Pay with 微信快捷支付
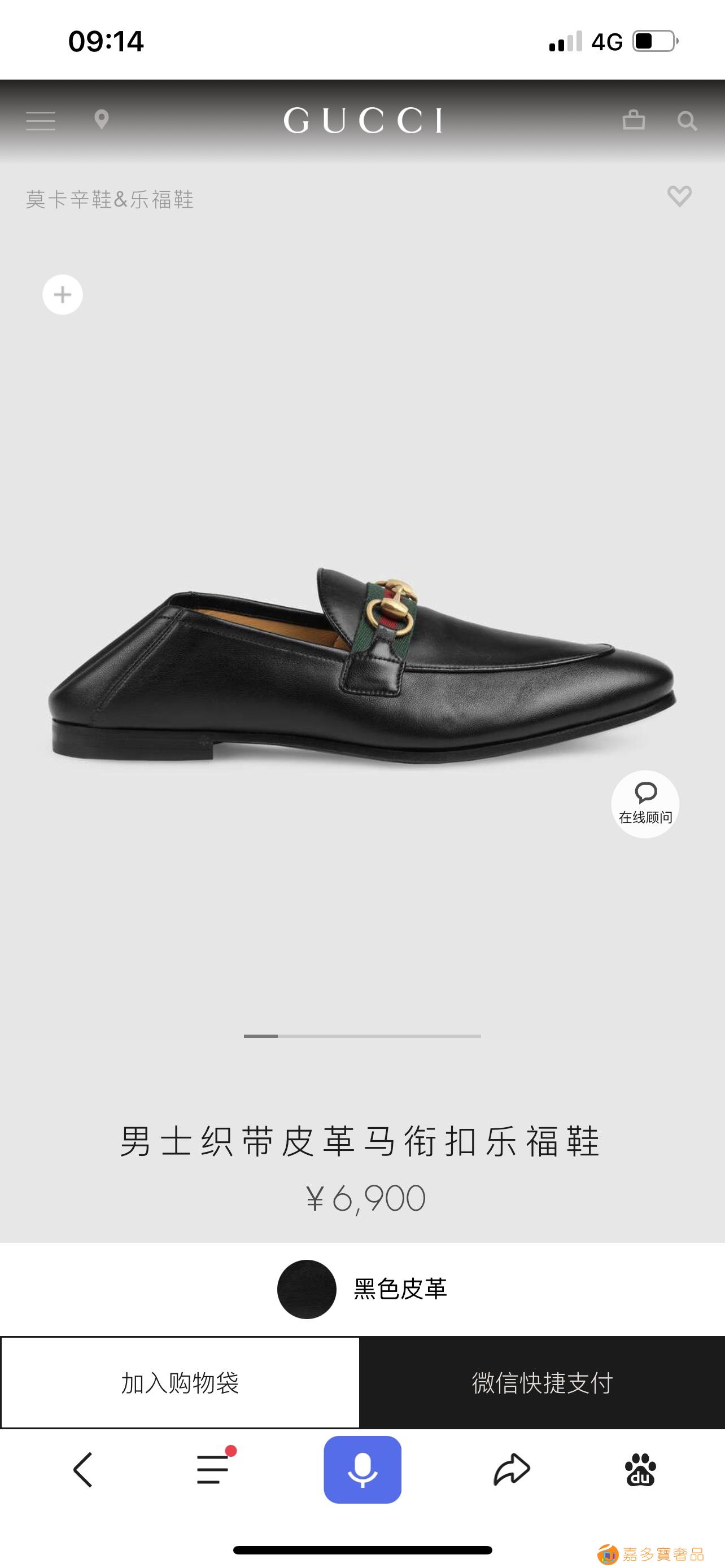The image size is (725, 1568). click(x=541, y=1382)
